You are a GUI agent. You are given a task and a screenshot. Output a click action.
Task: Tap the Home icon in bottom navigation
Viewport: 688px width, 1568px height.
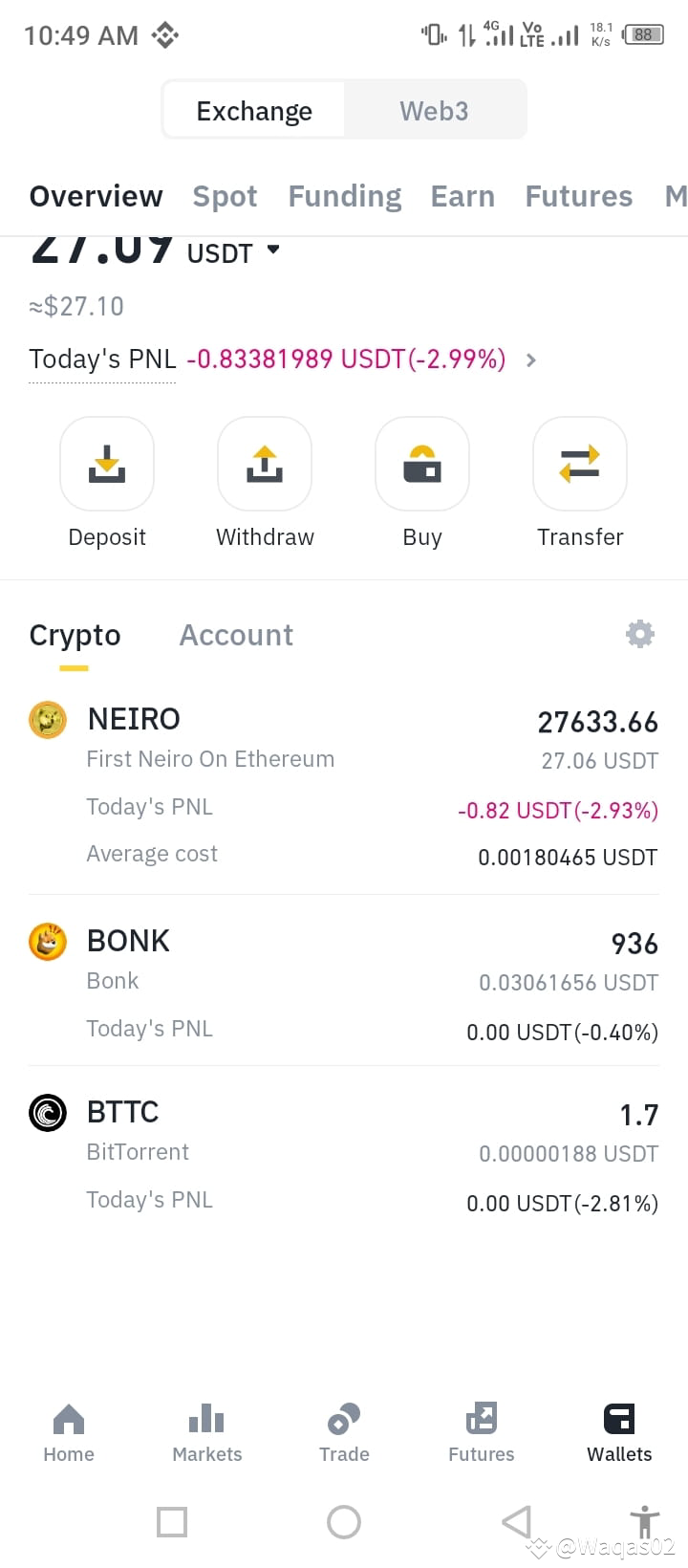[x=68, y=1429]
